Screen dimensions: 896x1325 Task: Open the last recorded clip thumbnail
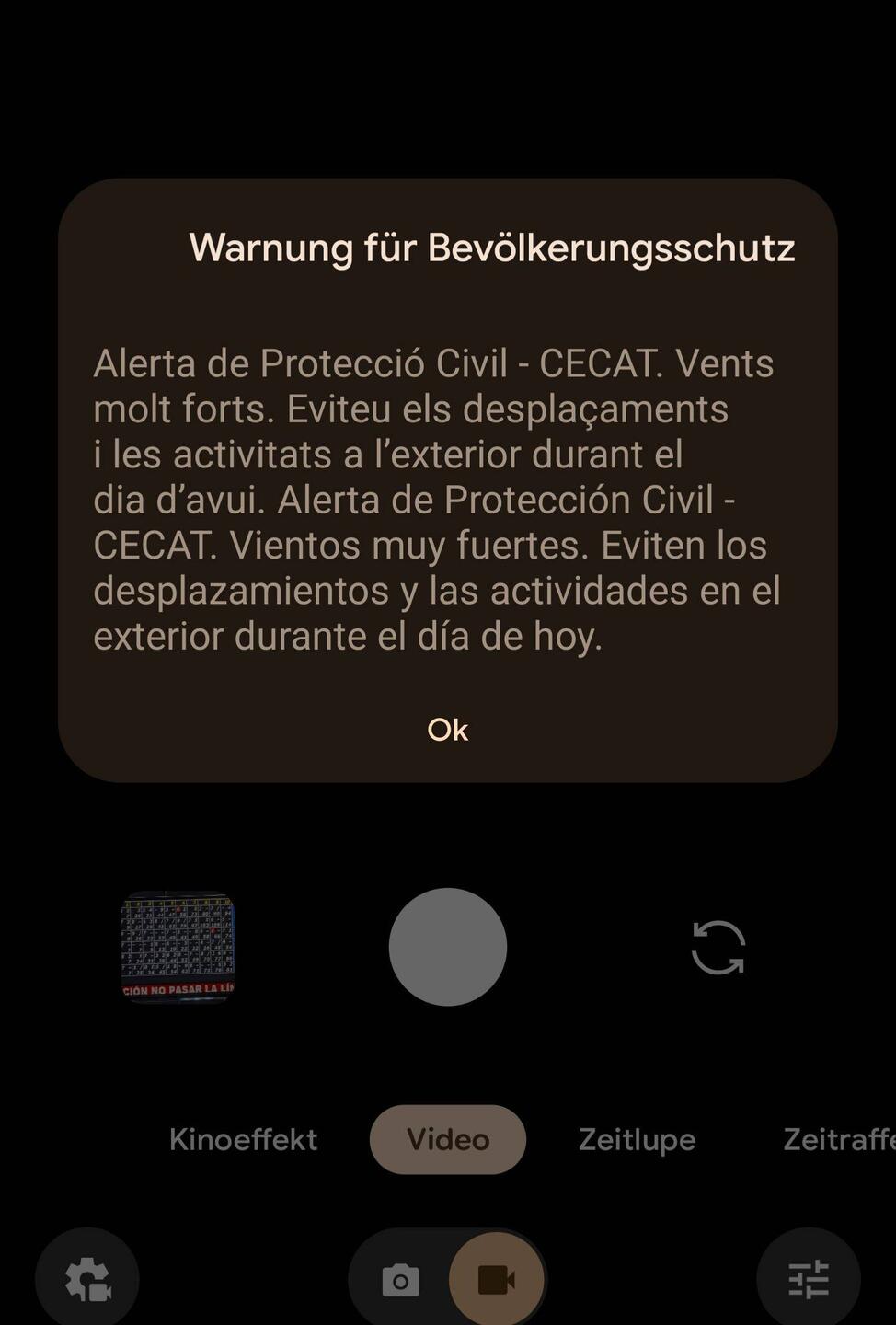(x=178, y=948)
